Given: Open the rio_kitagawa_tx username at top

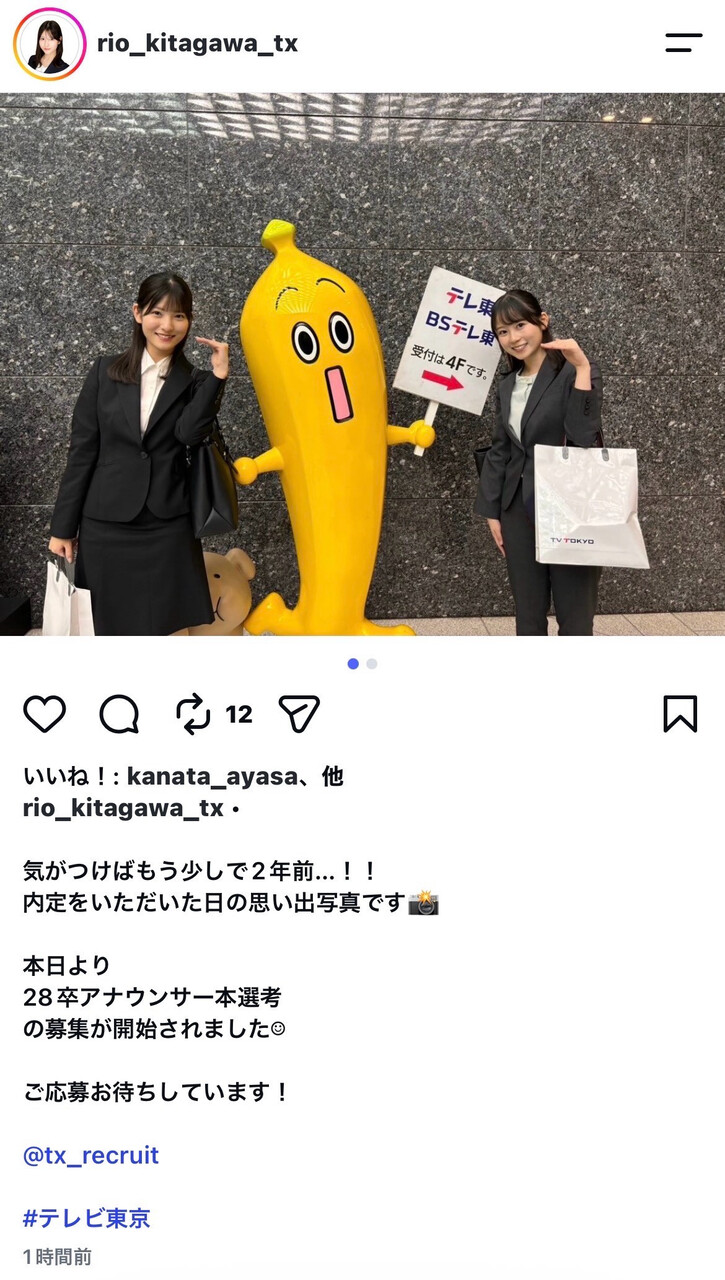Looking at the screenshot, I should click(197, 44).
